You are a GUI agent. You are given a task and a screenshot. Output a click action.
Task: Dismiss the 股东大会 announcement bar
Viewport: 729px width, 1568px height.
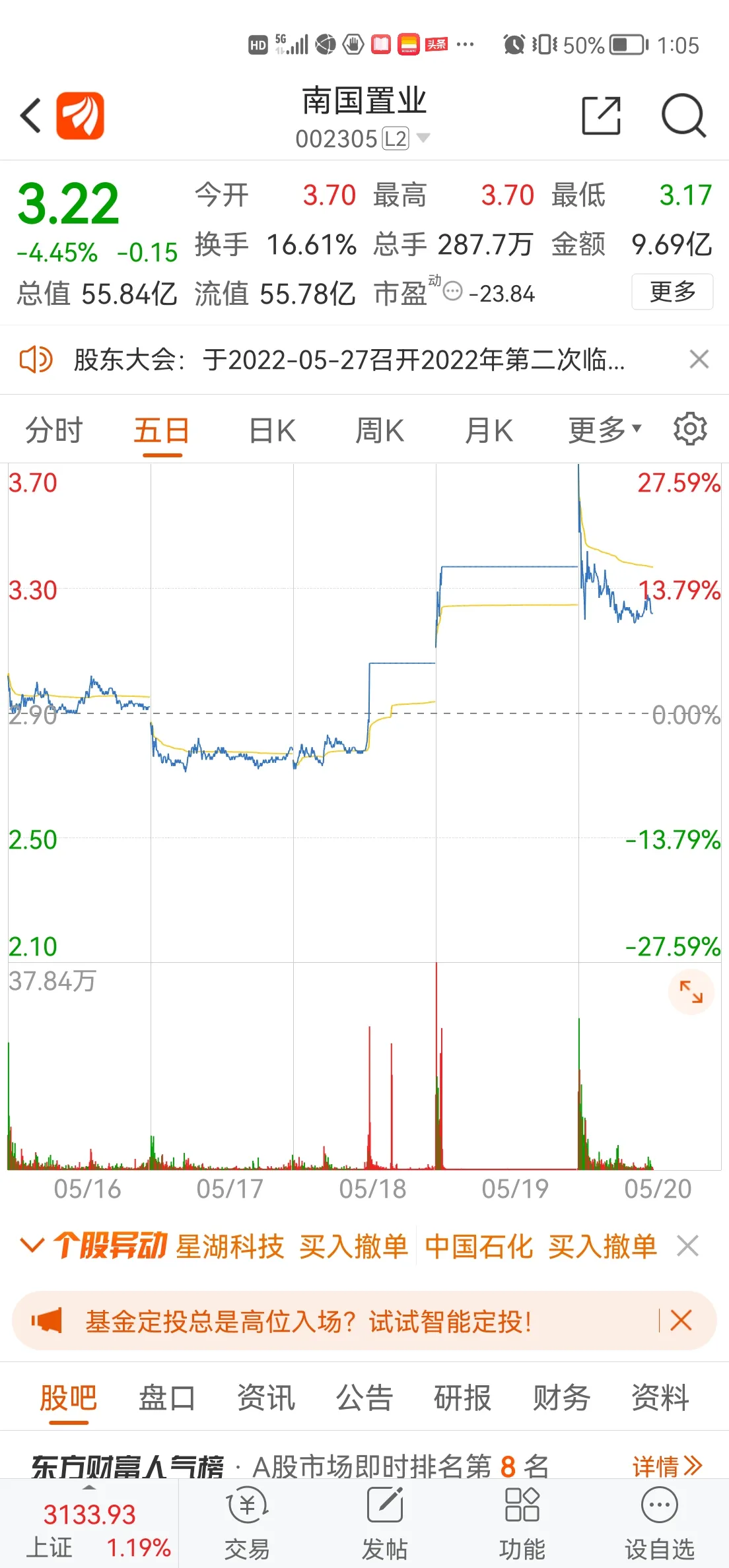(699, 360)
